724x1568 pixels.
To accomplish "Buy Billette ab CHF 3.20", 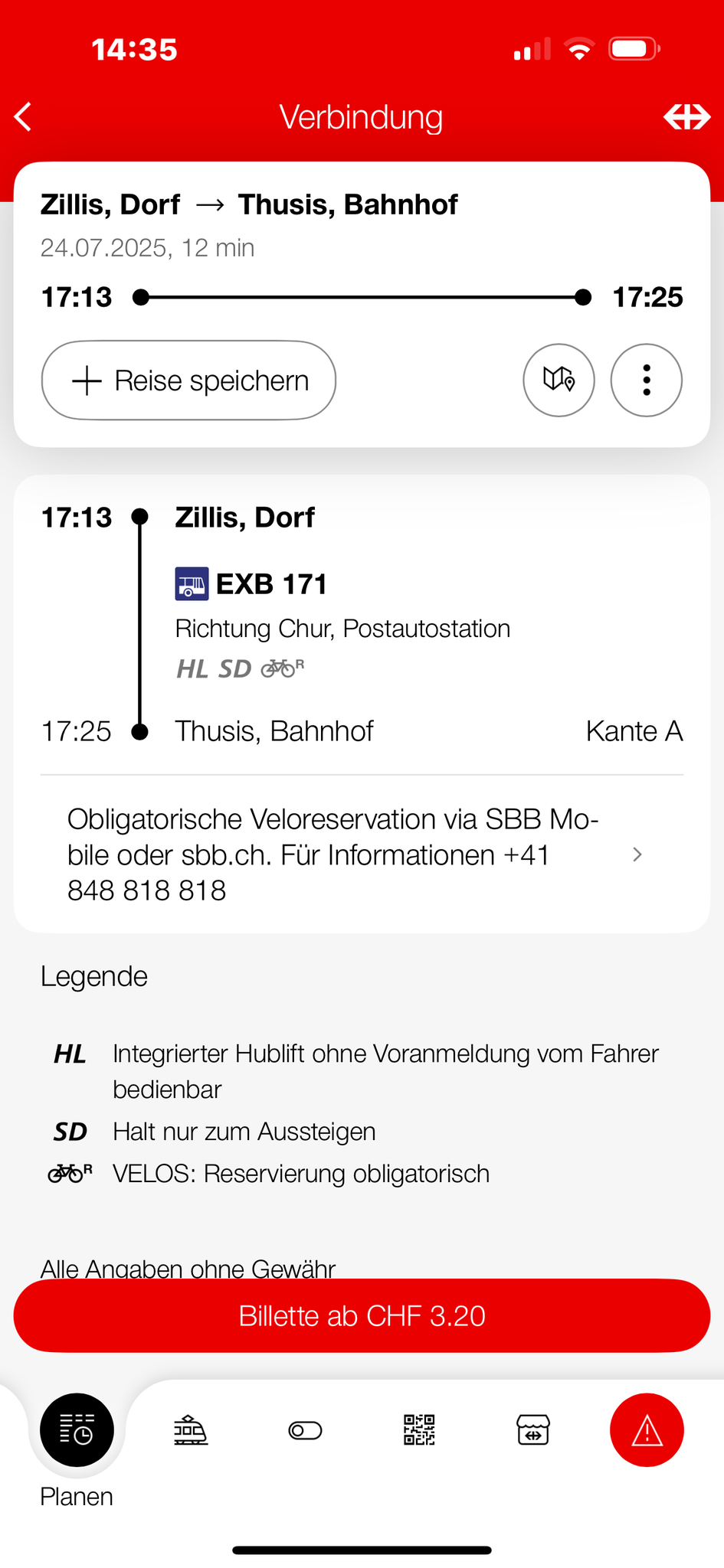I will [x=362, y=1315].
